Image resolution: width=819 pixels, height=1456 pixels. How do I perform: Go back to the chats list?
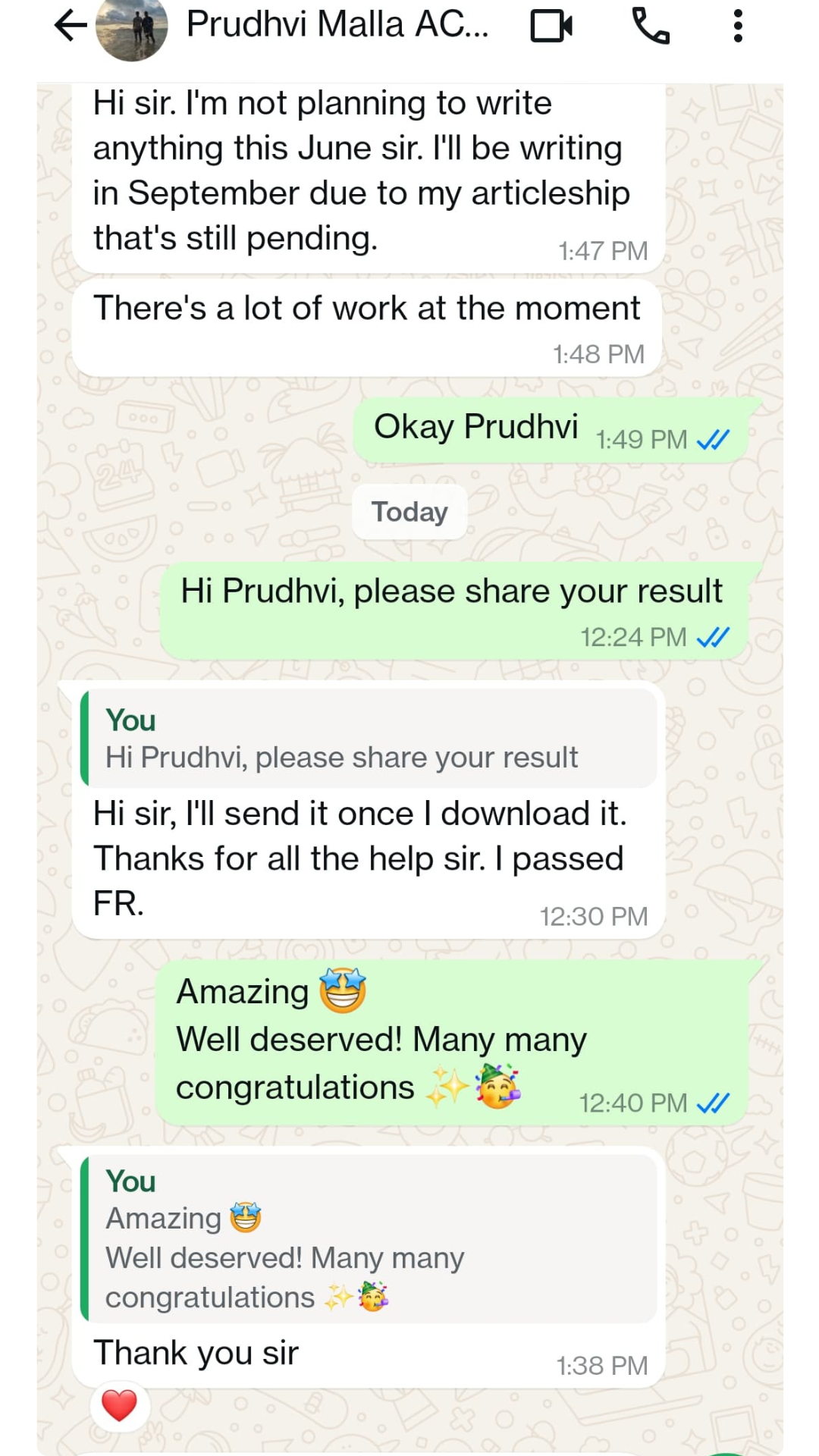70,27
